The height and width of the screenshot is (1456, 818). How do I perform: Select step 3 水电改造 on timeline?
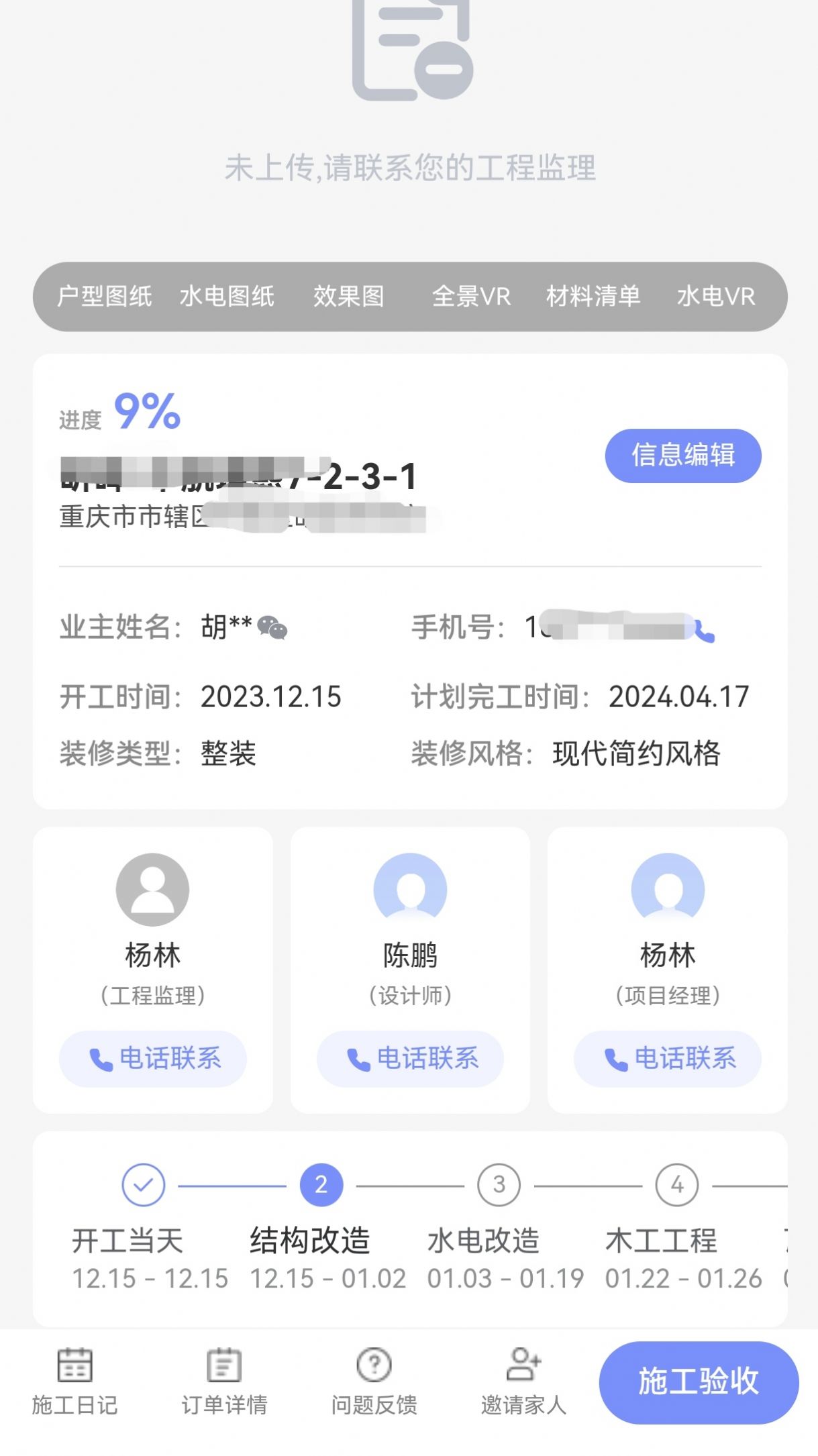point(497,1185)
